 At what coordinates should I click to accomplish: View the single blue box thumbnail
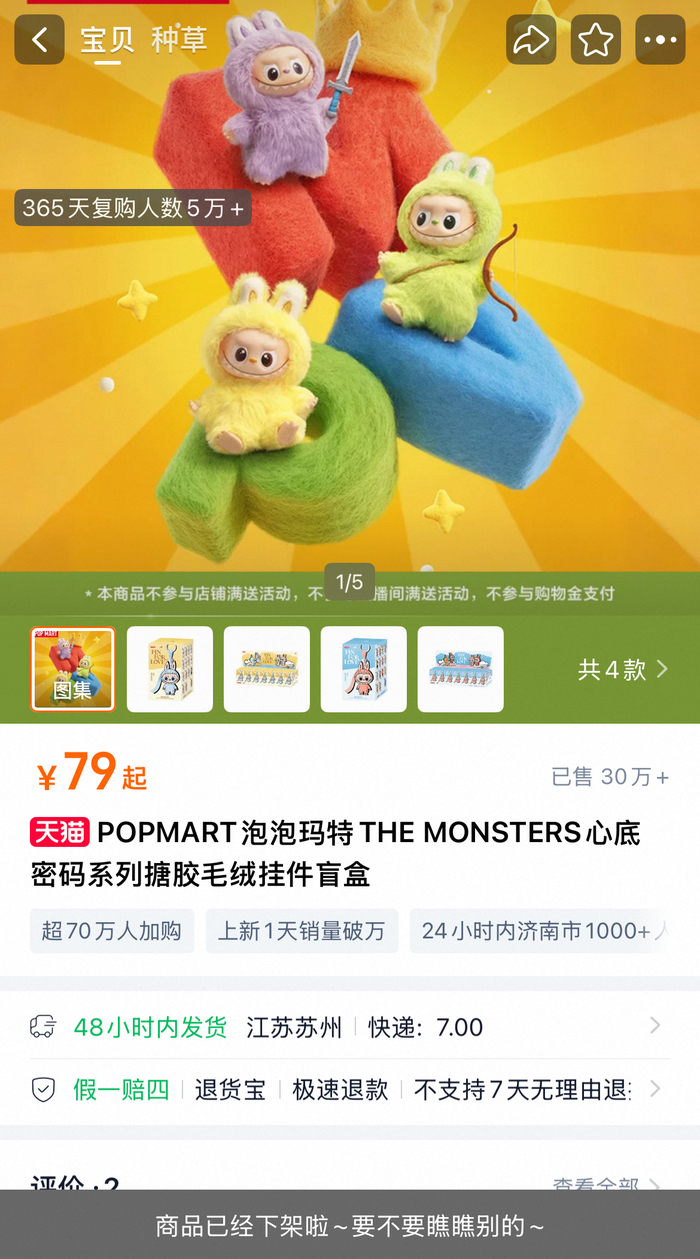[364, 669]
